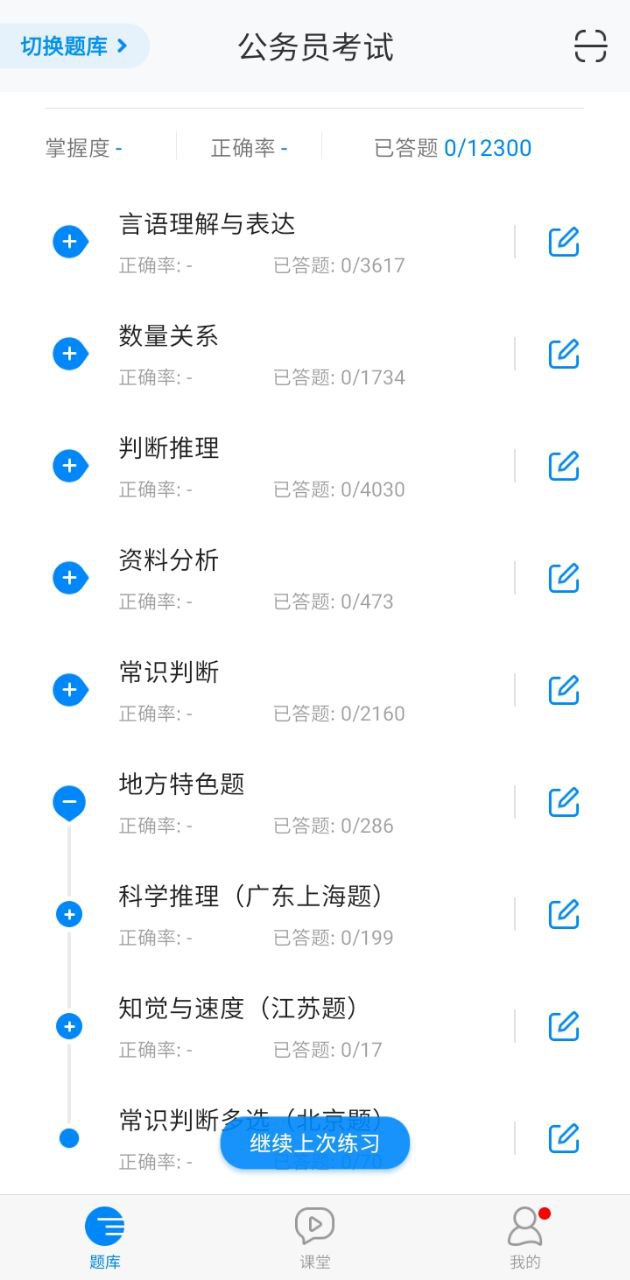Expand the 数量关系 category

click(69, 354)
